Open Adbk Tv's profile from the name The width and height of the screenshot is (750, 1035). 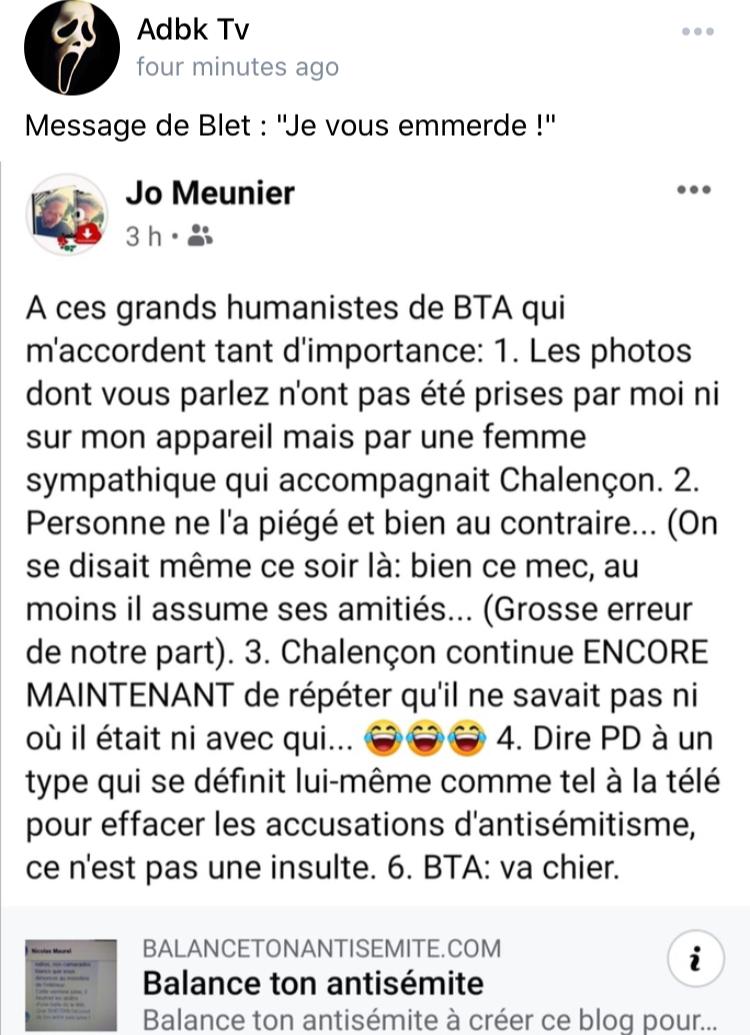(x=193, y=30)
